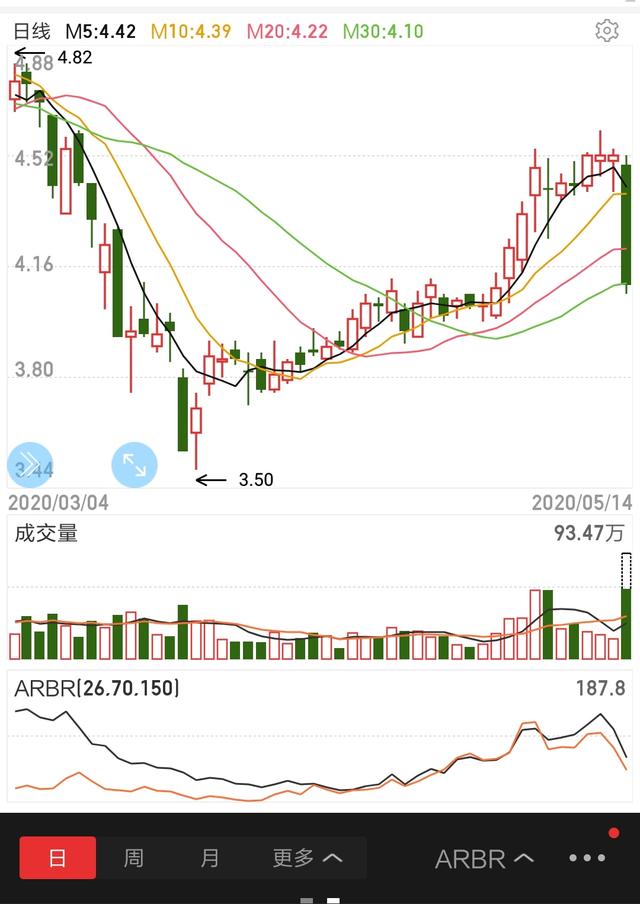Expand the 更多 period options
The height and width of the screenshot is (904, 640).
pos(307,858)
